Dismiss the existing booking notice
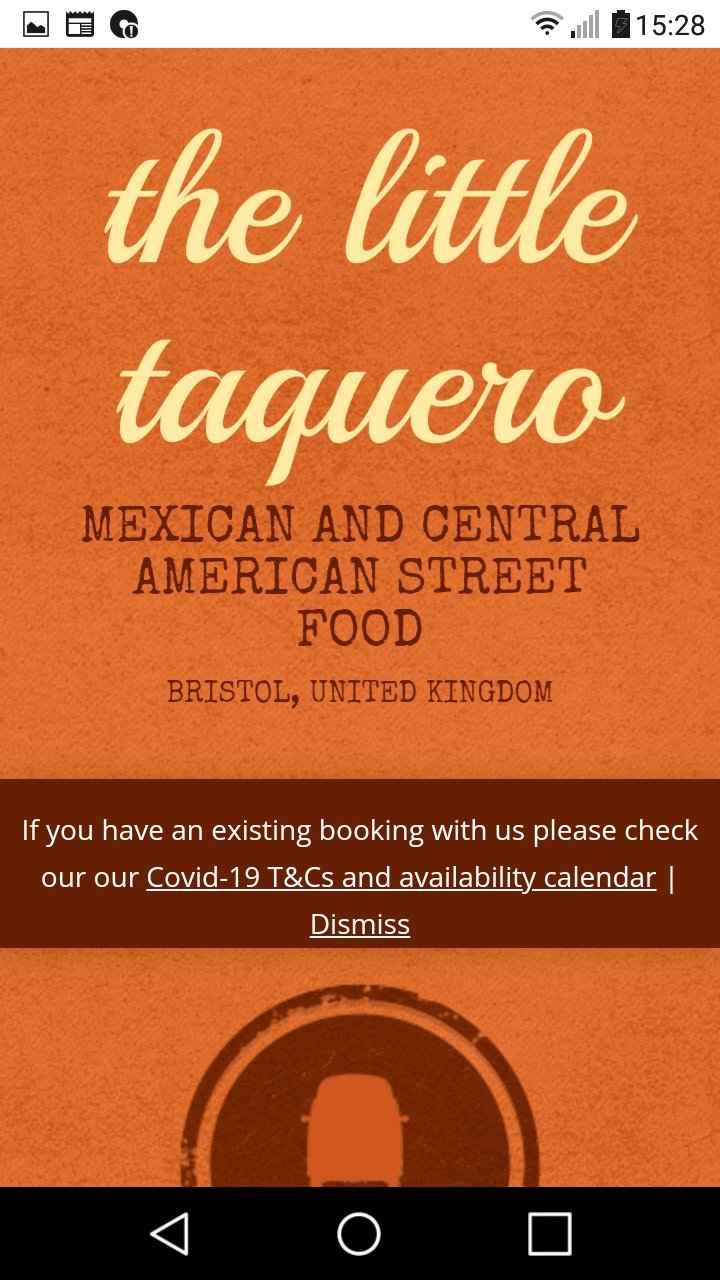 click(360, 924)
